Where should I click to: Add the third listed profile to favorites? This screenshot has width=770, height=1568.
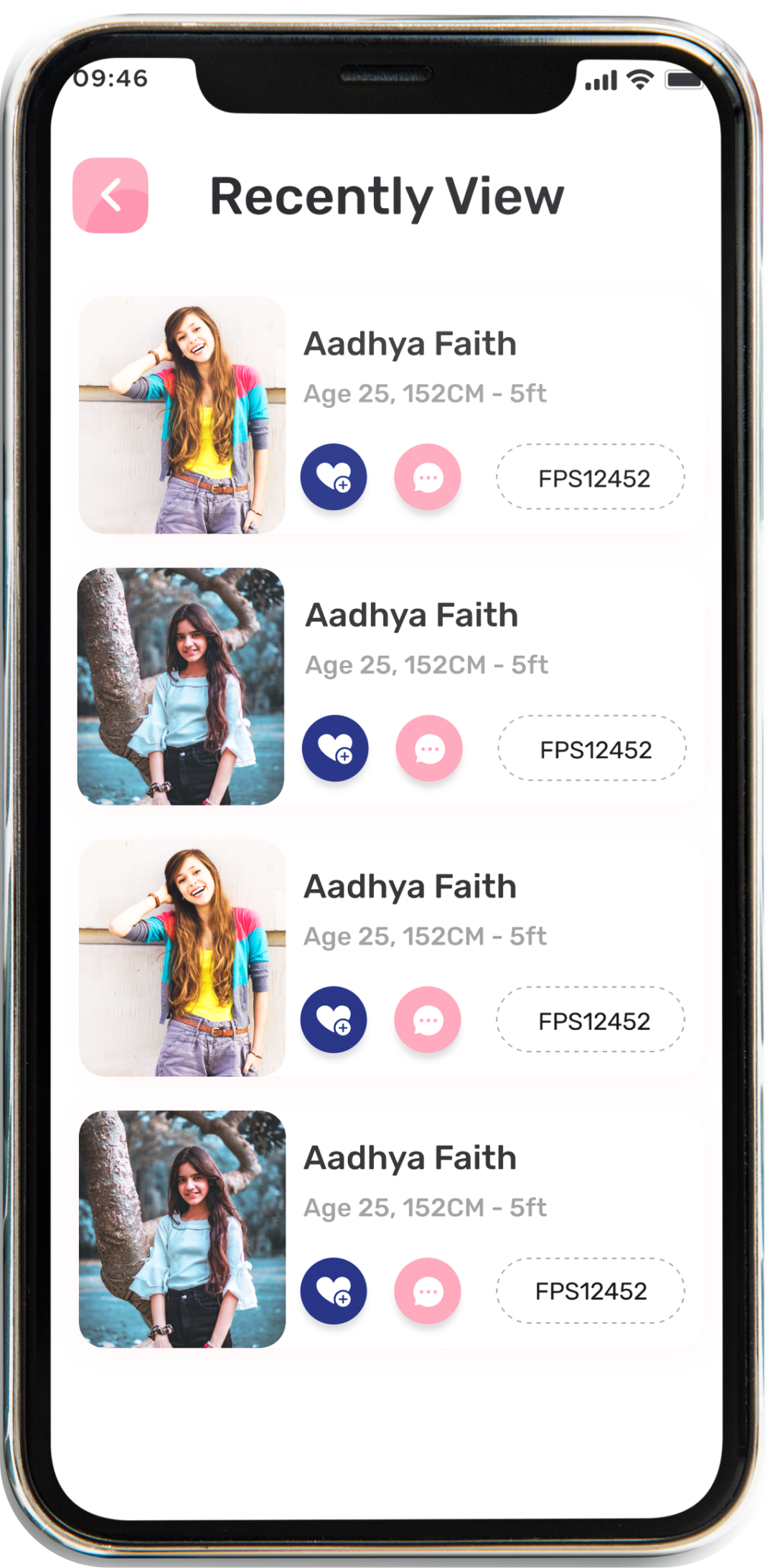(334, 1019)
